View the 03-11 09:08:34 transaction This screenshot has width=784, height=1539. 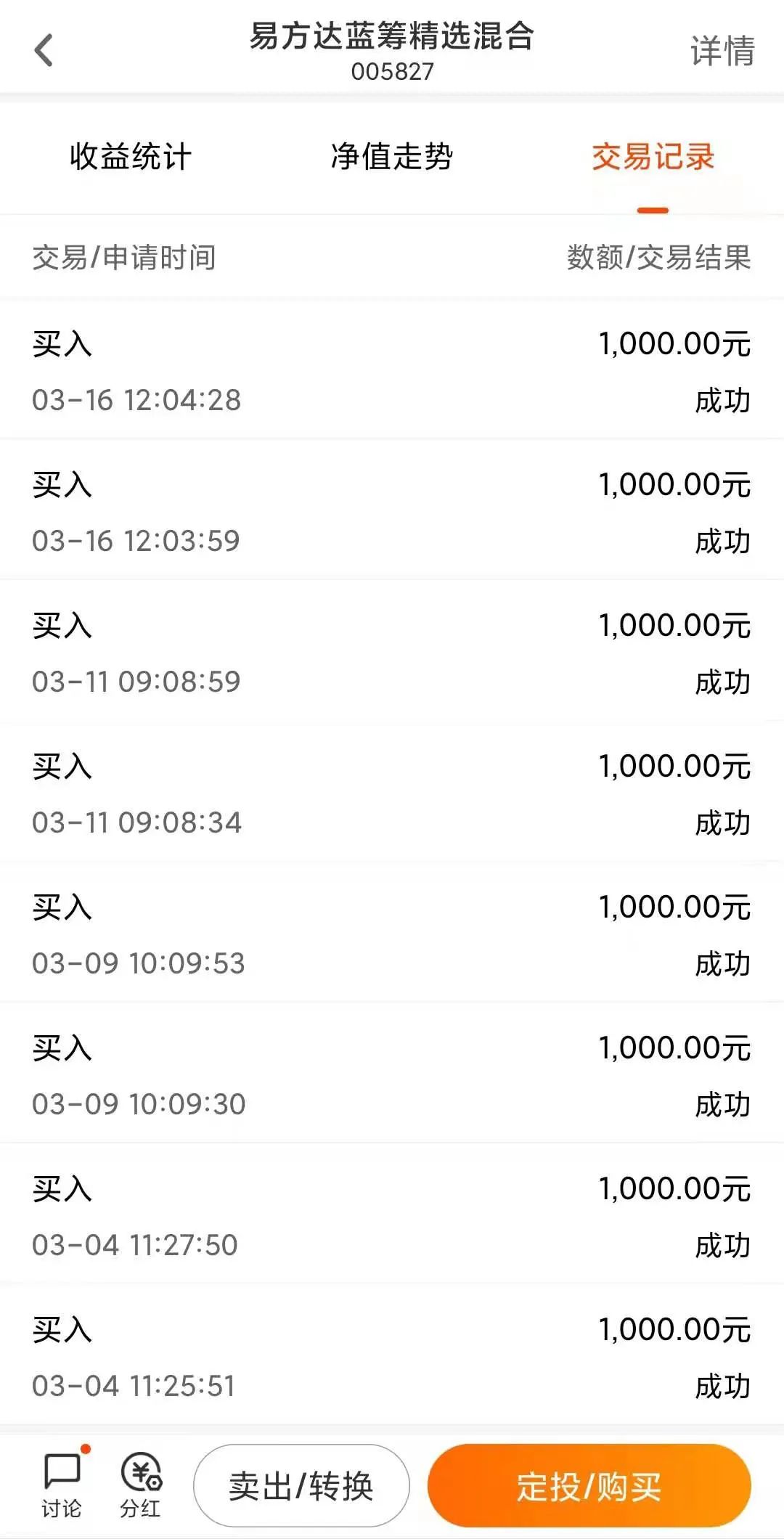point(392,793)
